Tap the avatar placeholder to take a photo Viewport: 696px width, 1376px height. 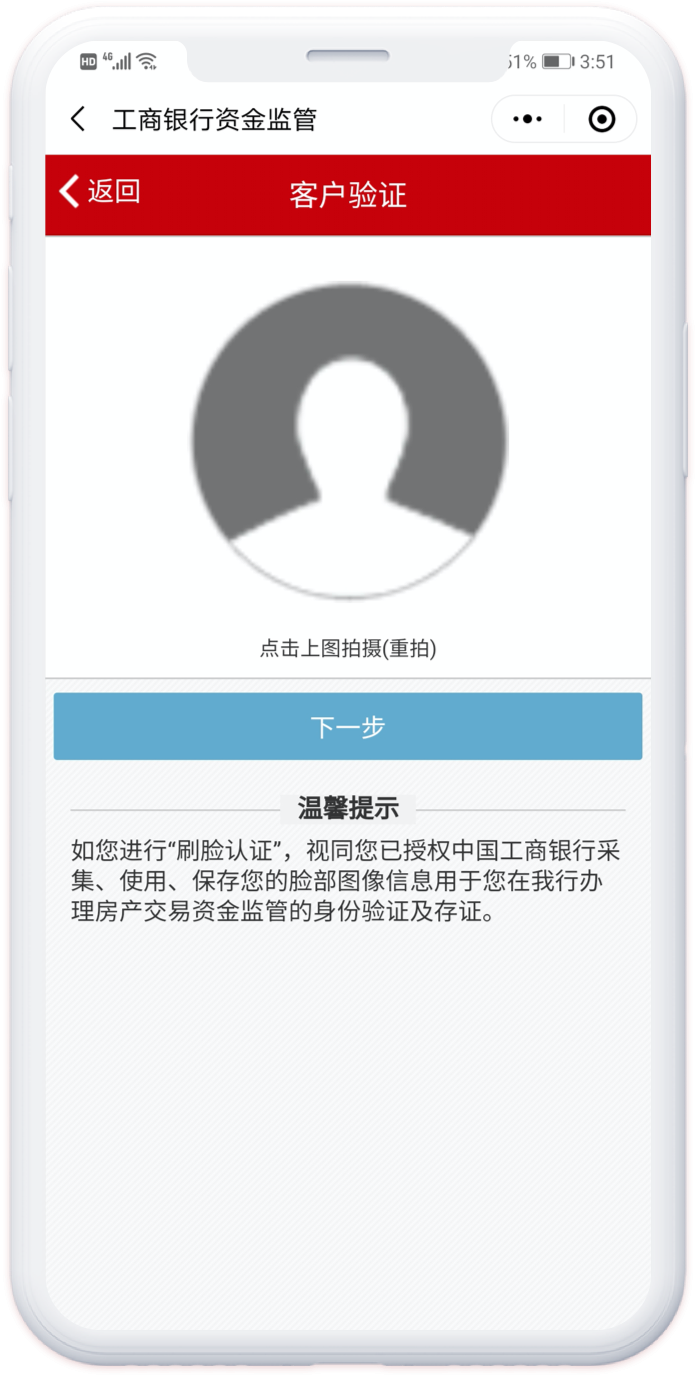pyautogui.click(x=349, y=441)
